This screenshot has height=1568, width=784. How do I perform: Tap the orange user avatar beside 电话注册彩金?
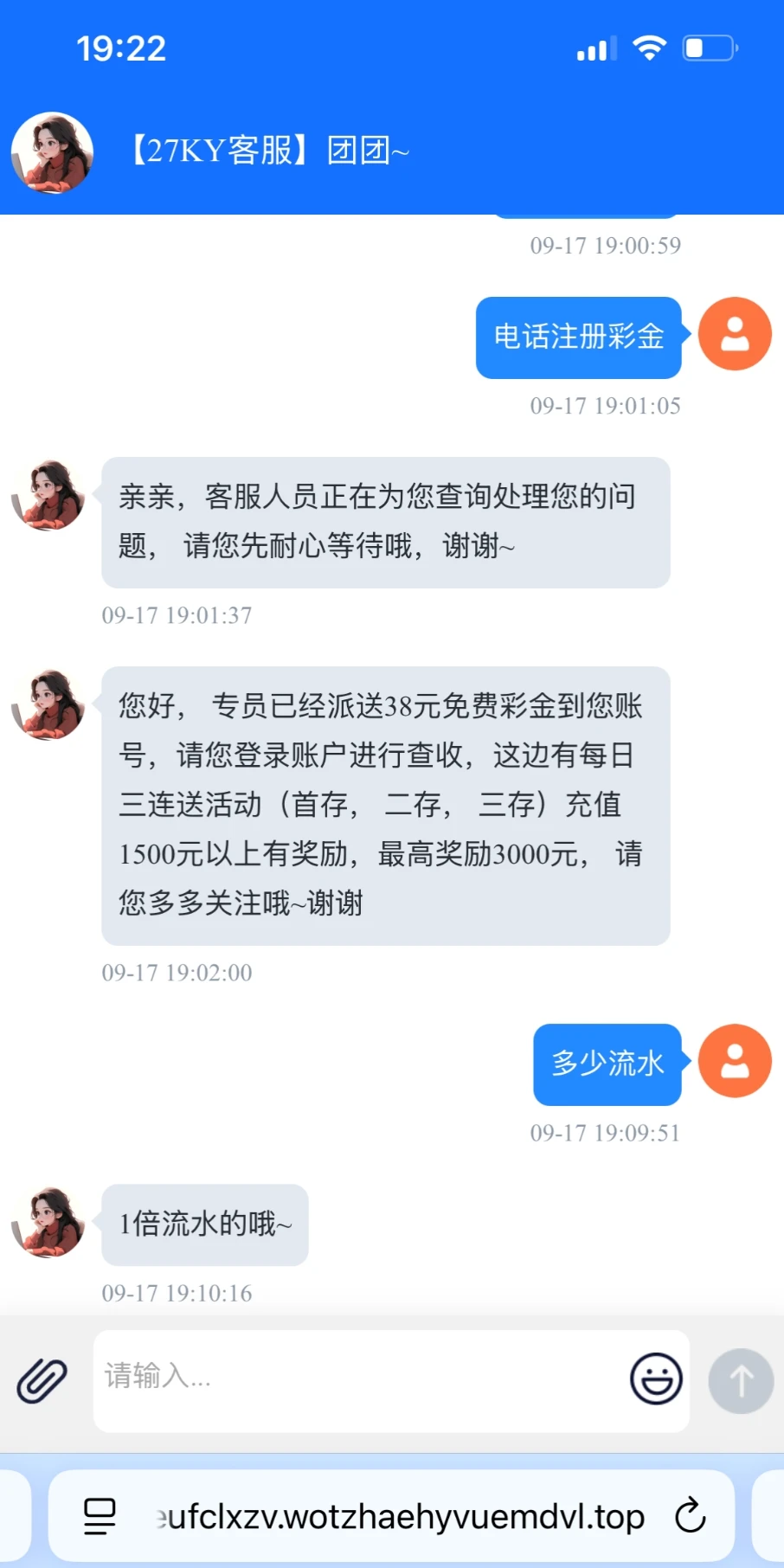[735, 333]
